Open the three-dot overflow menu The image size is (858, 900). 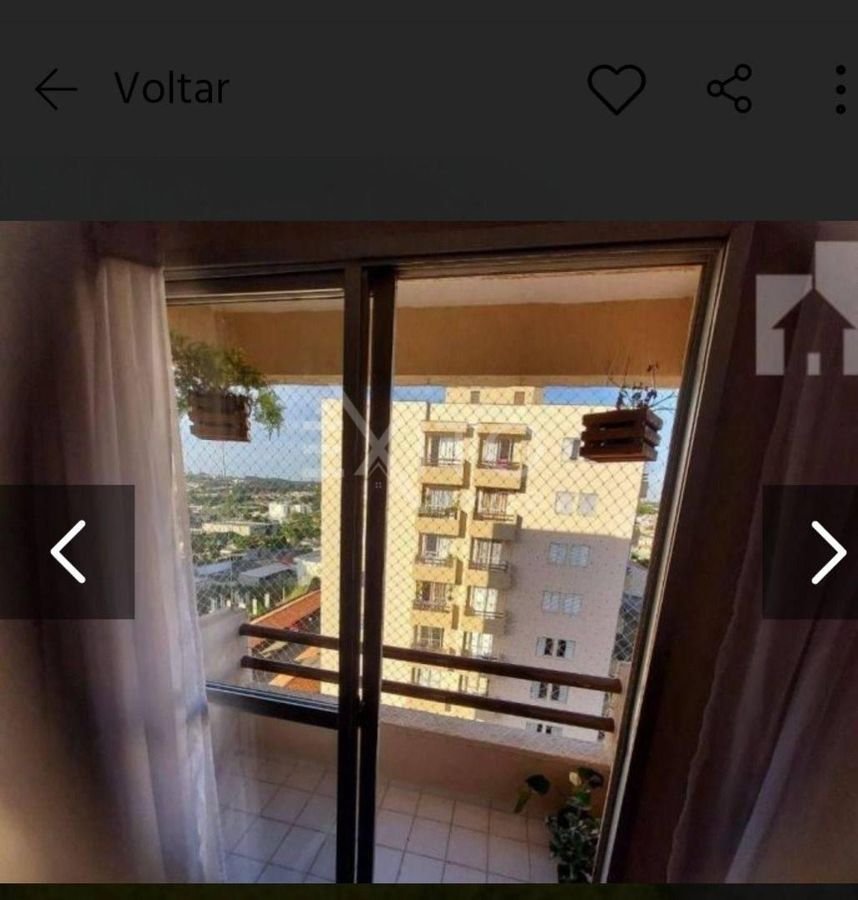[x=840, y=89]
